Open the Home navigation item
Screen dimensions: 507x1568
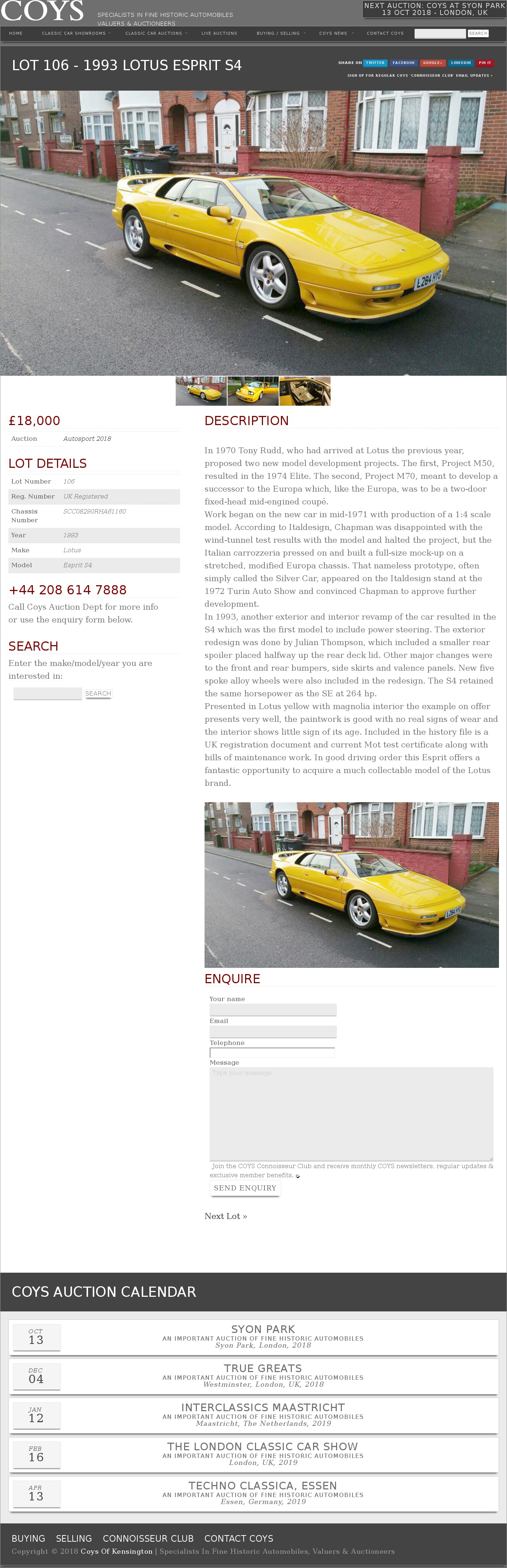(16, 34)
